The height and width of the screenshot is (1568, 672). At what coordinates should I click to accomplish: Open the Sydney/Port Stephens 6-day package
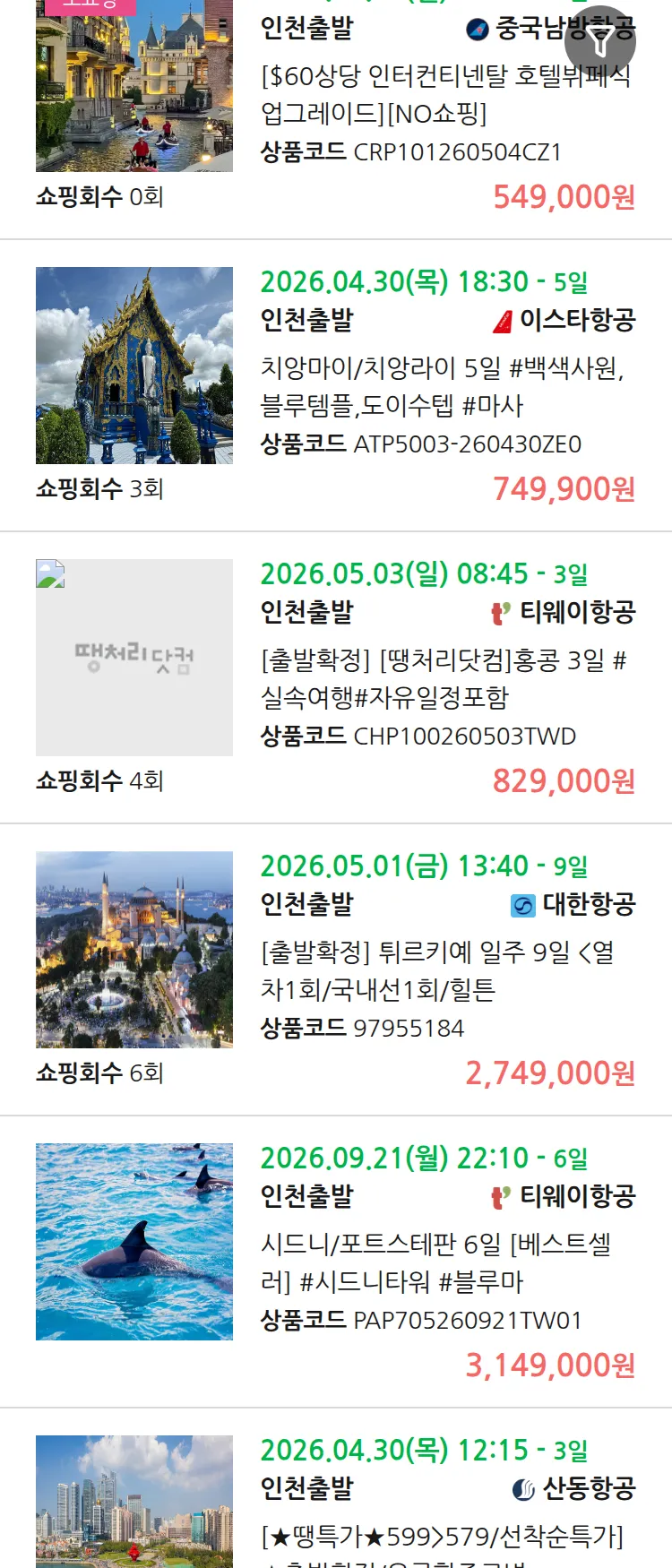point(435,1262)
